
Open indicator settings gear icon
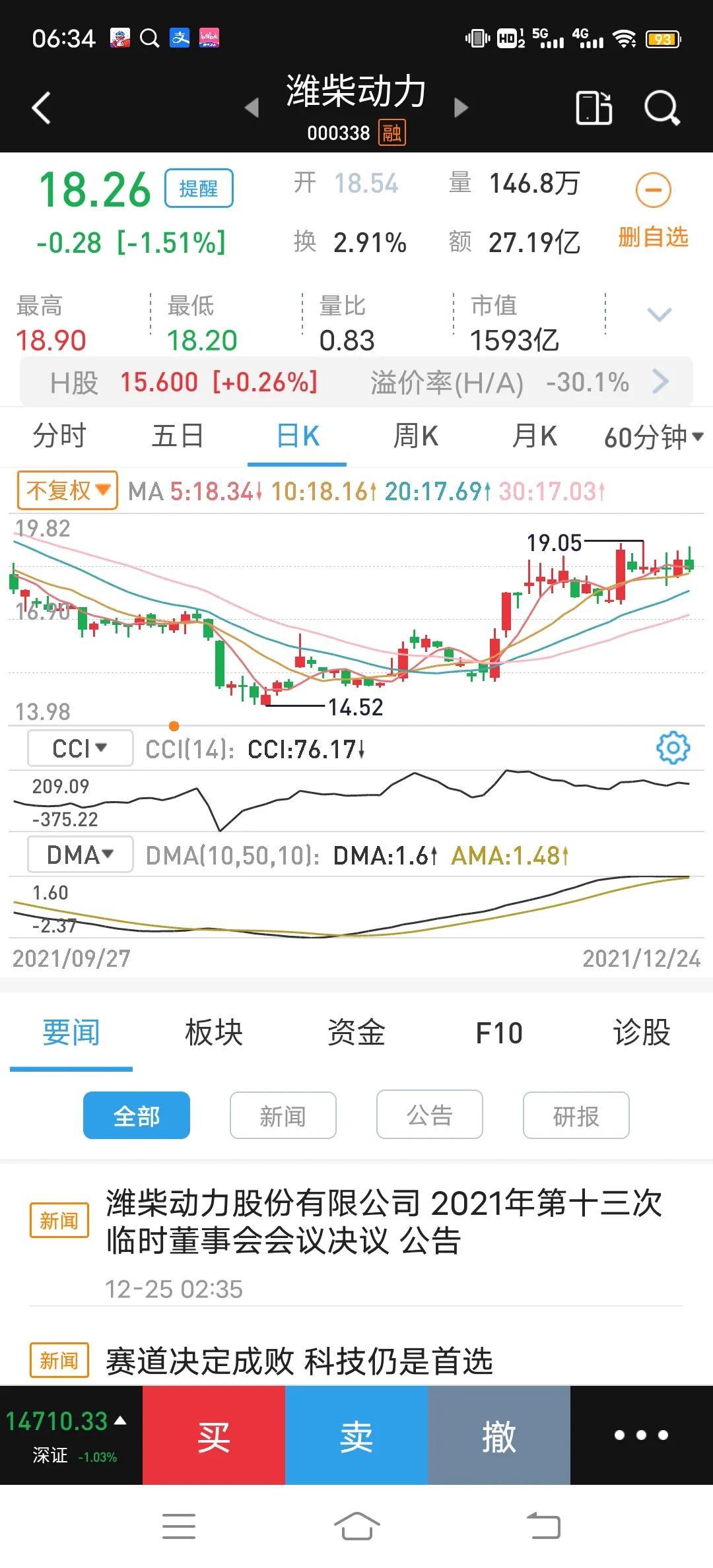point(673,748)
